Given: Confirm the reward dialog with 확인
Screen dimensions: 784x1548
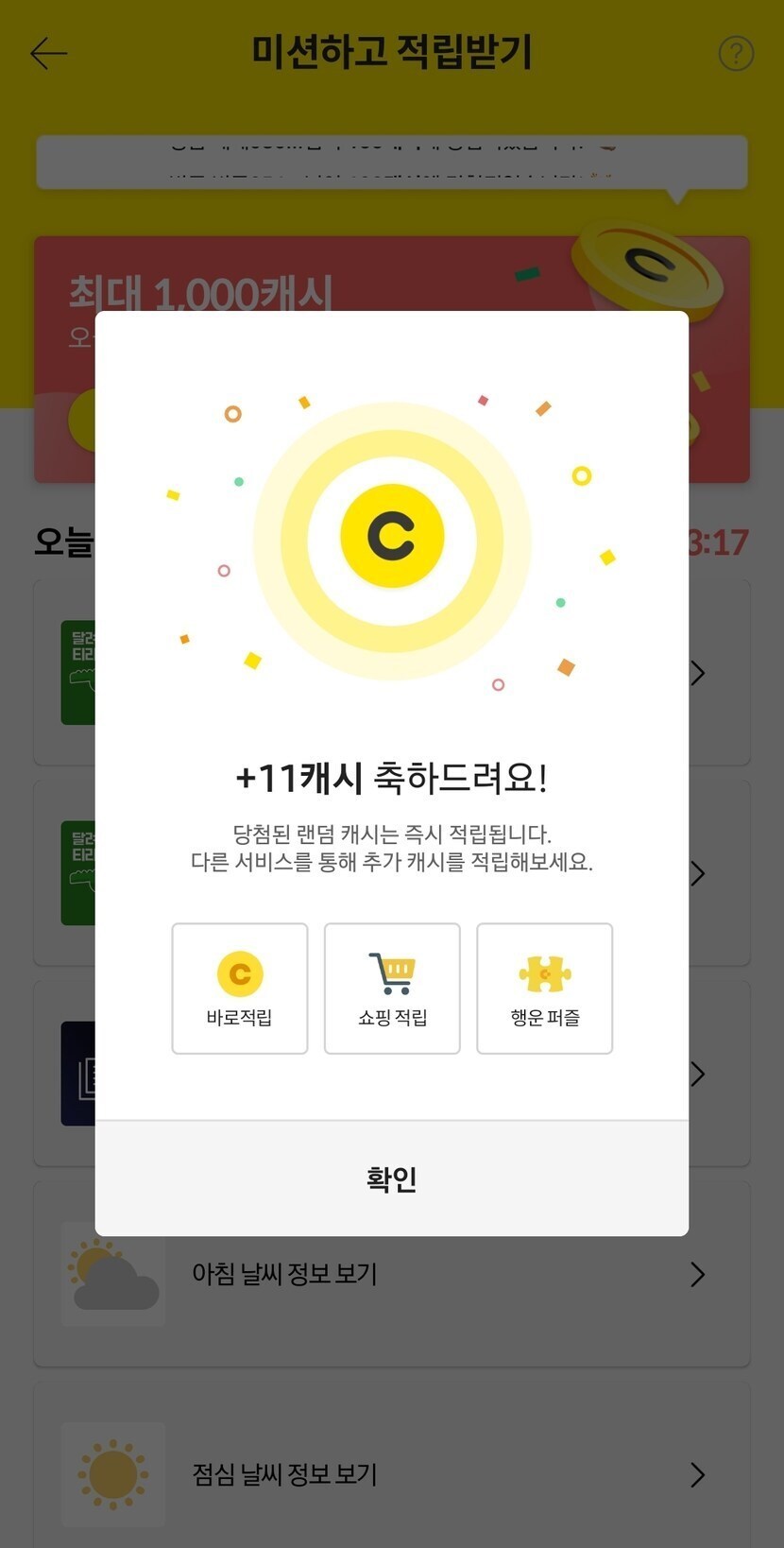Looking at the screenshot, I should [x=392, y=1178].
